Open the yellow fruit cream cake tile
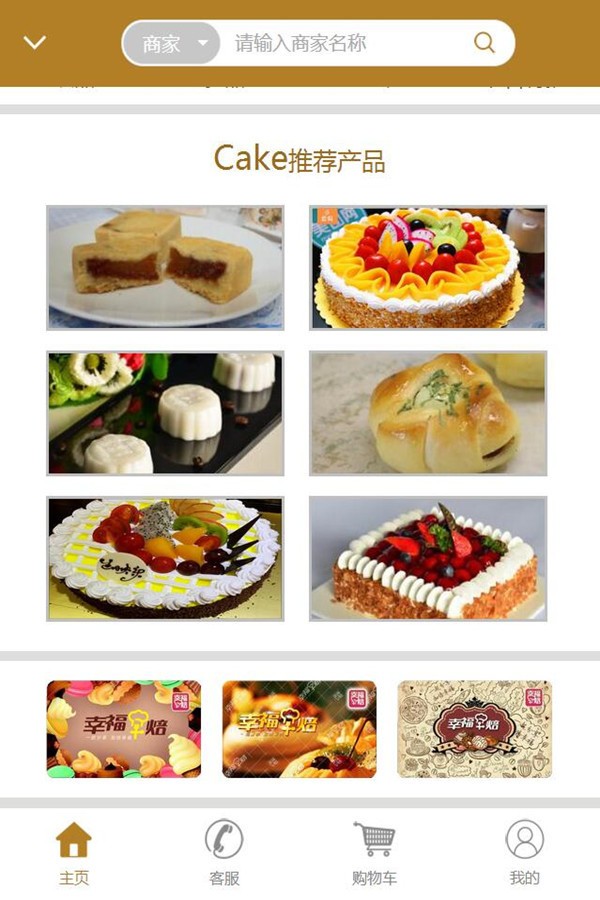600x900 pixels. point(165,559)
